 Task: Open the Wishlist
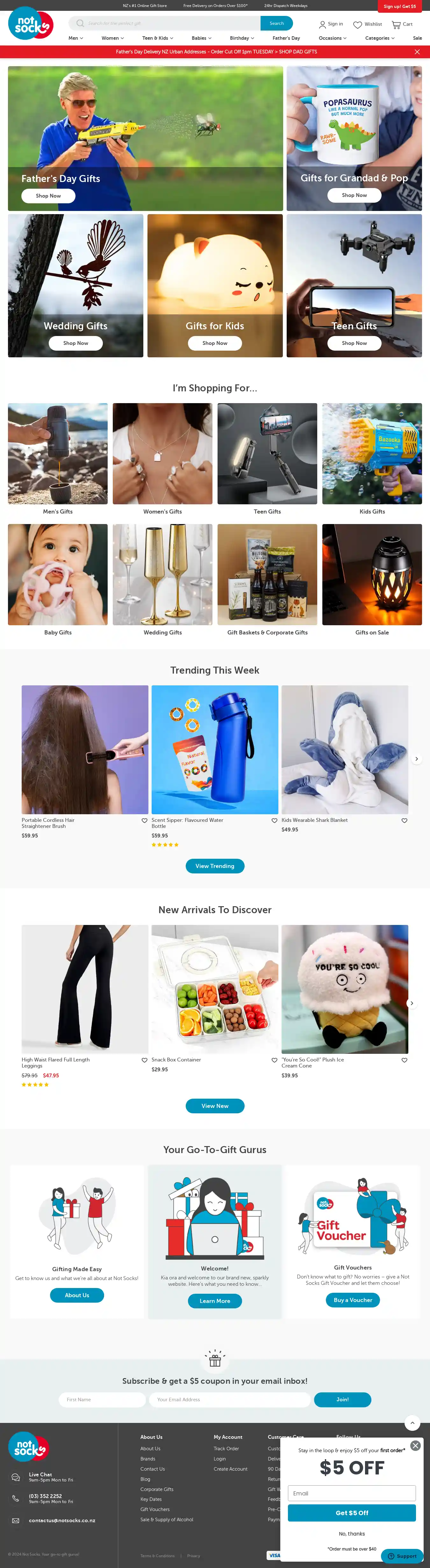pyautogui.click(x=367, y=24)
